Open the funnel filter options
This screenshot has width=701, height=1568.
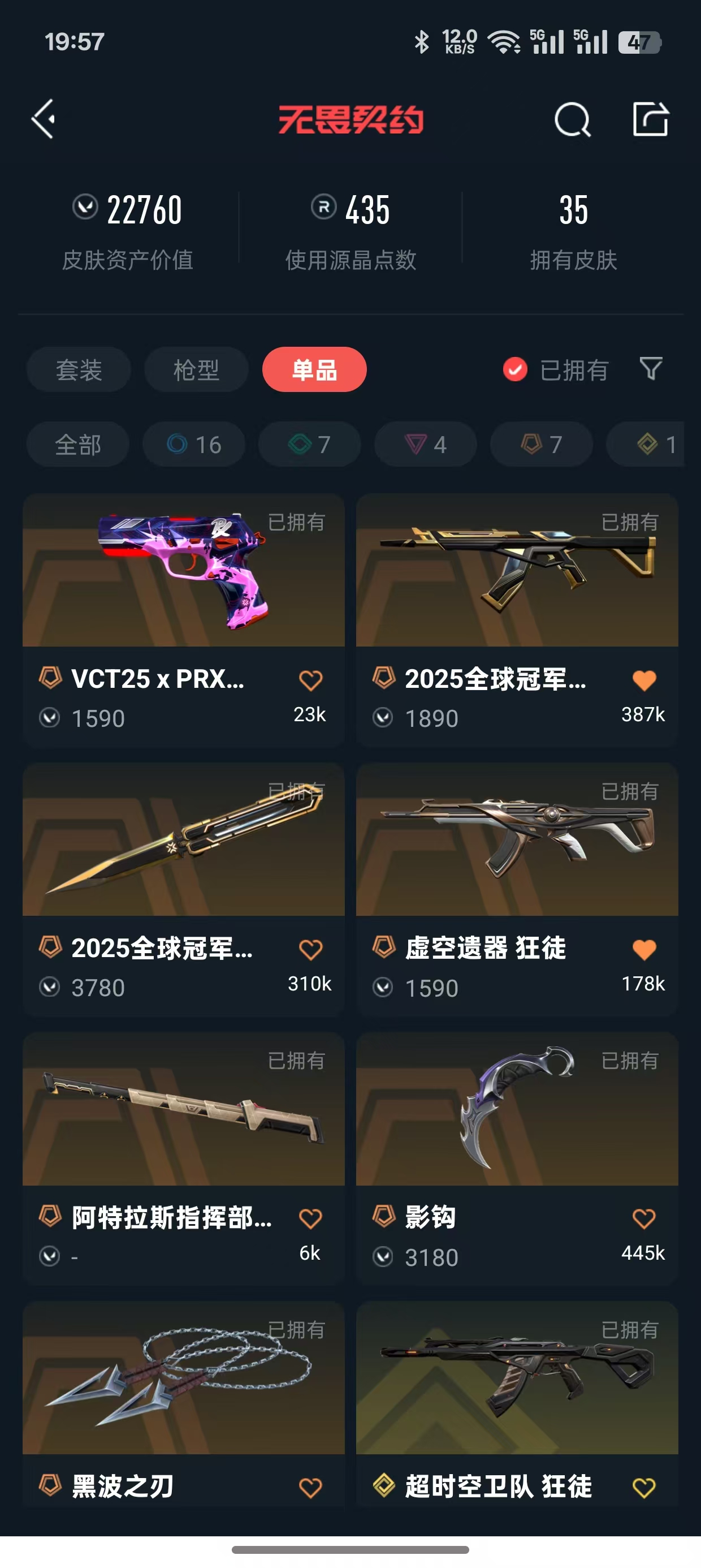coord(651,369)
